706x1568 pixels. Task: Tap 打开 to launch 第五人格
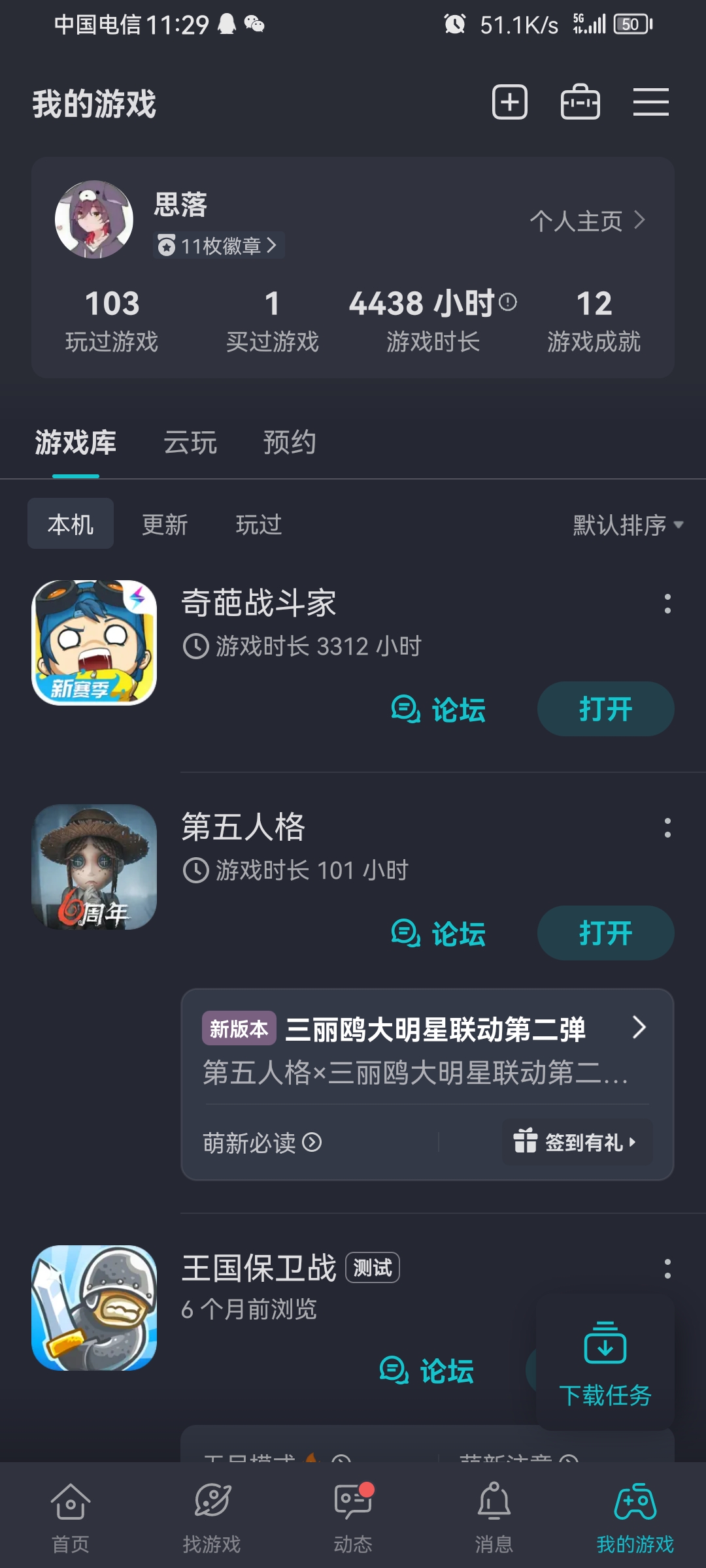click(x=605, y=934)
